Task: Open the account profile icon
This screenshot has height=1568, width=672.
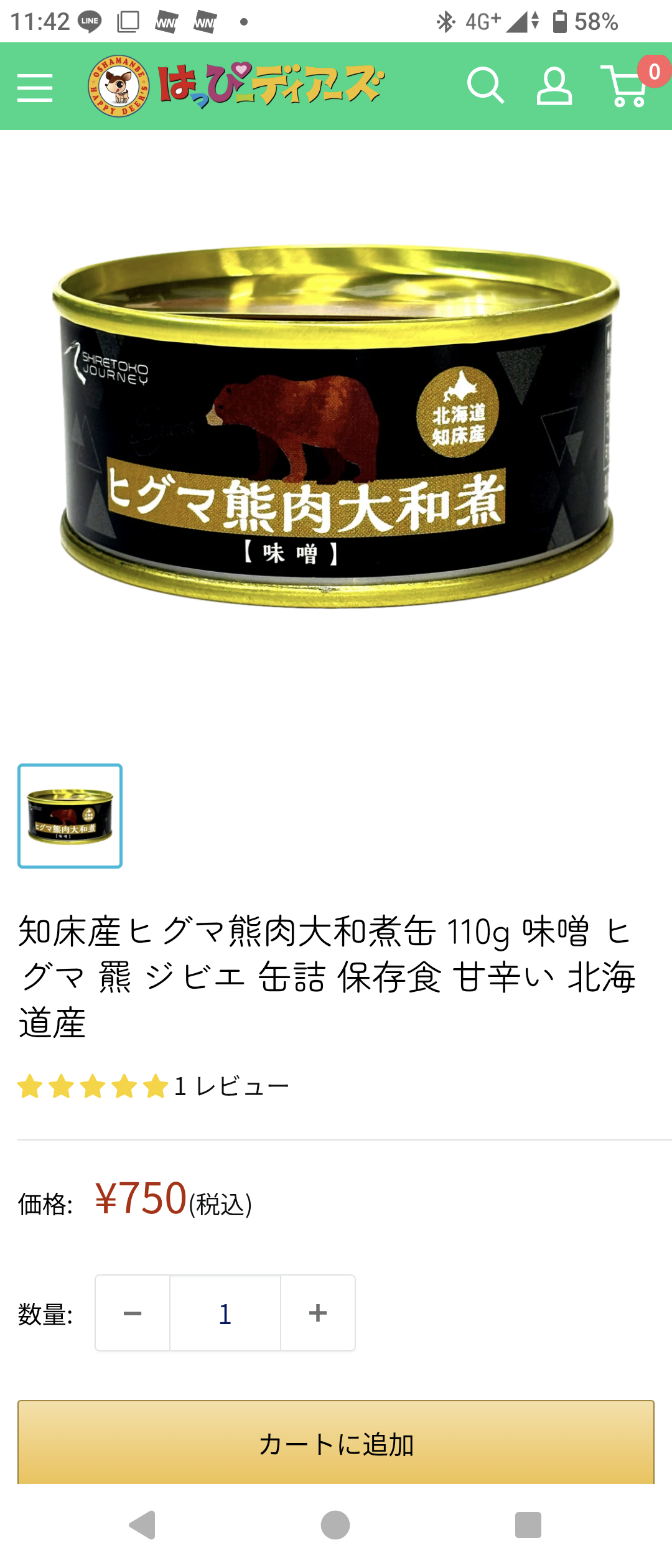Action: click(x=554, y=86)
